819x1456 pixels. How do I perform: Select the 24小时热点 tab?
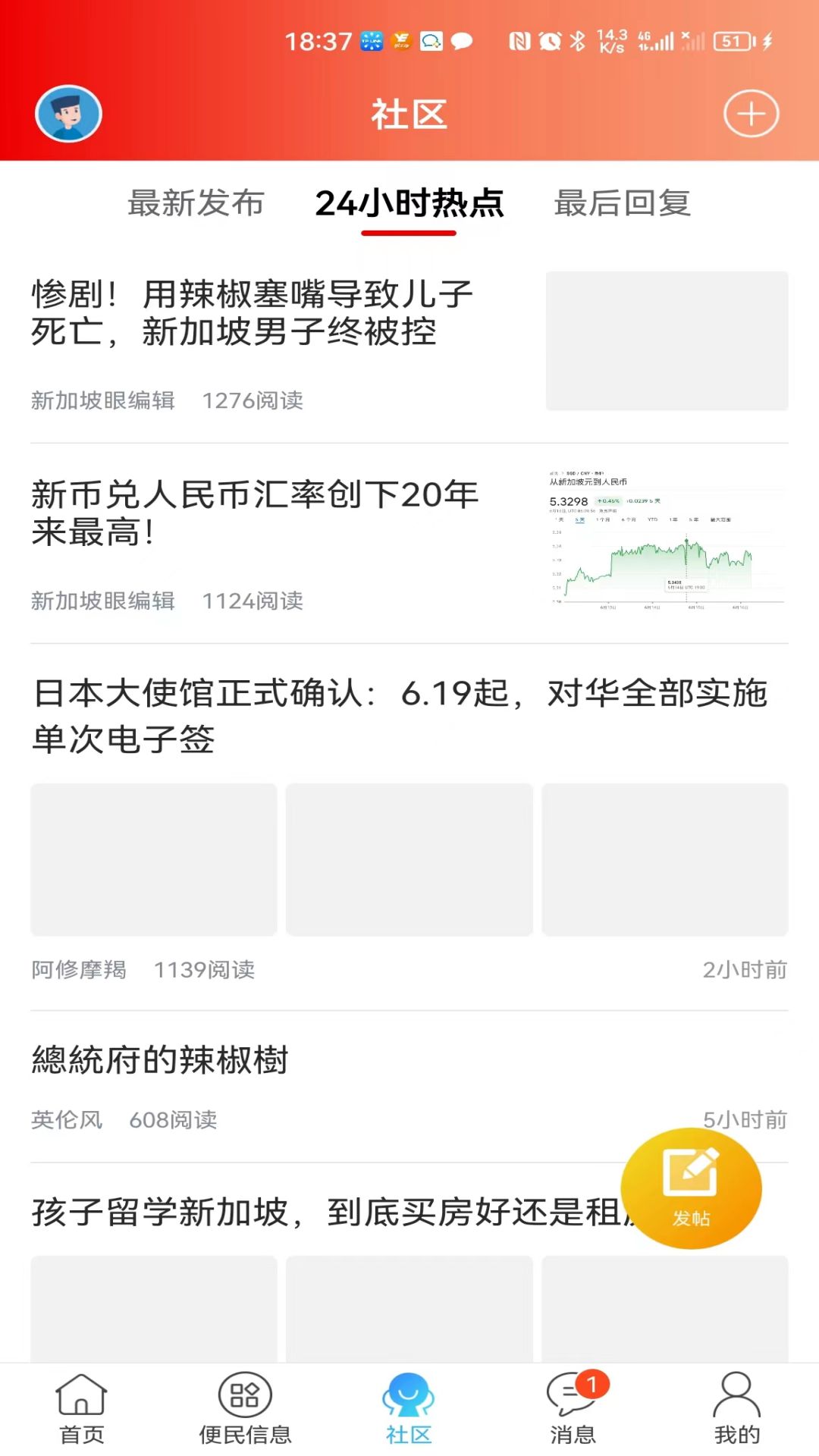[409, 203]
